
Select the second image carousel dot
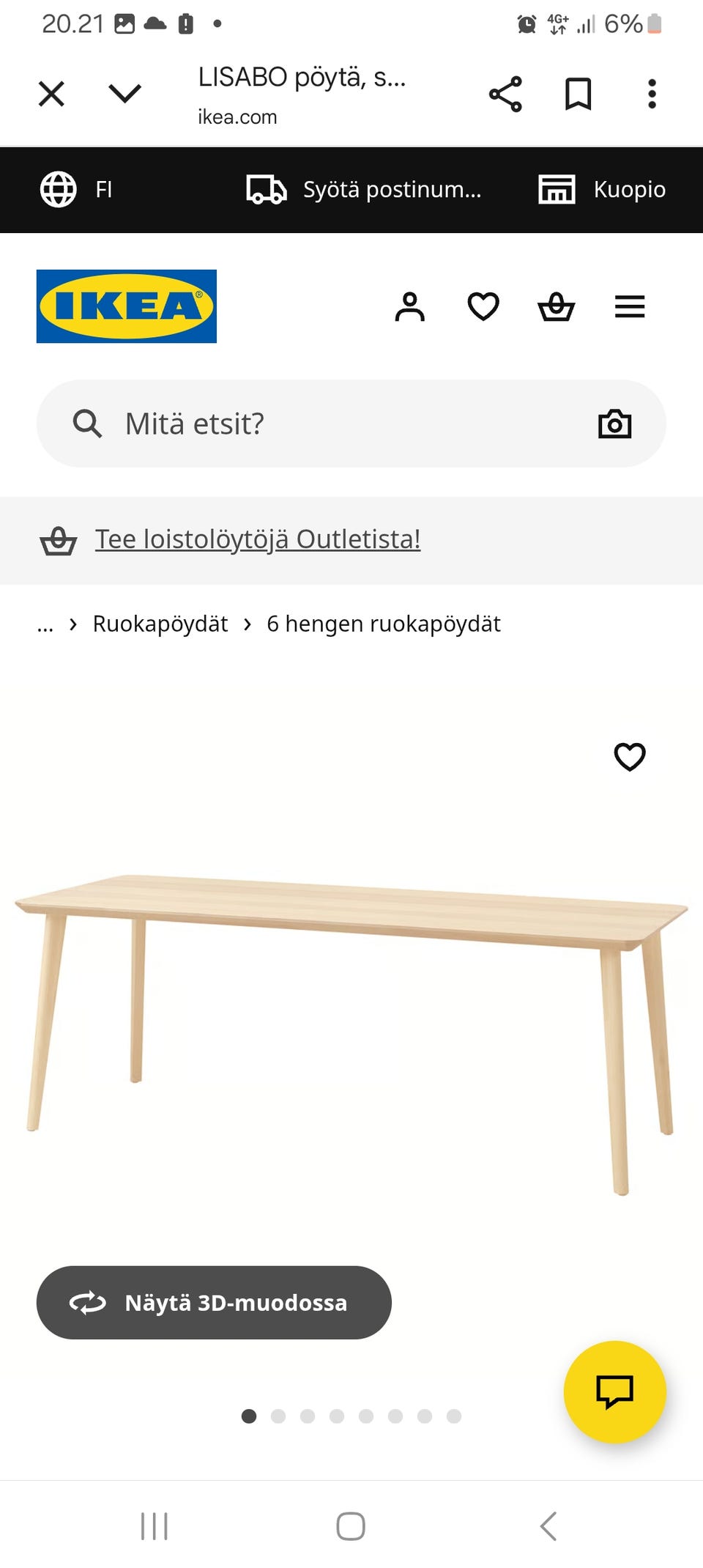[279, 1417]
